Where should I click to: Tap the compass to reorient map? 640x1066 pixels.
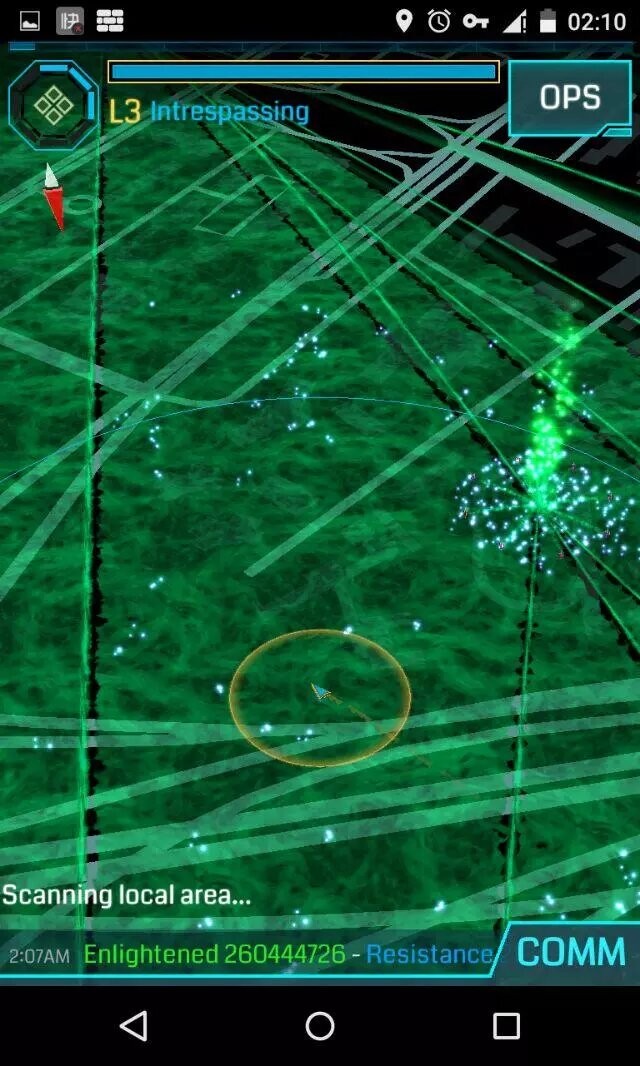click(53, 196)
